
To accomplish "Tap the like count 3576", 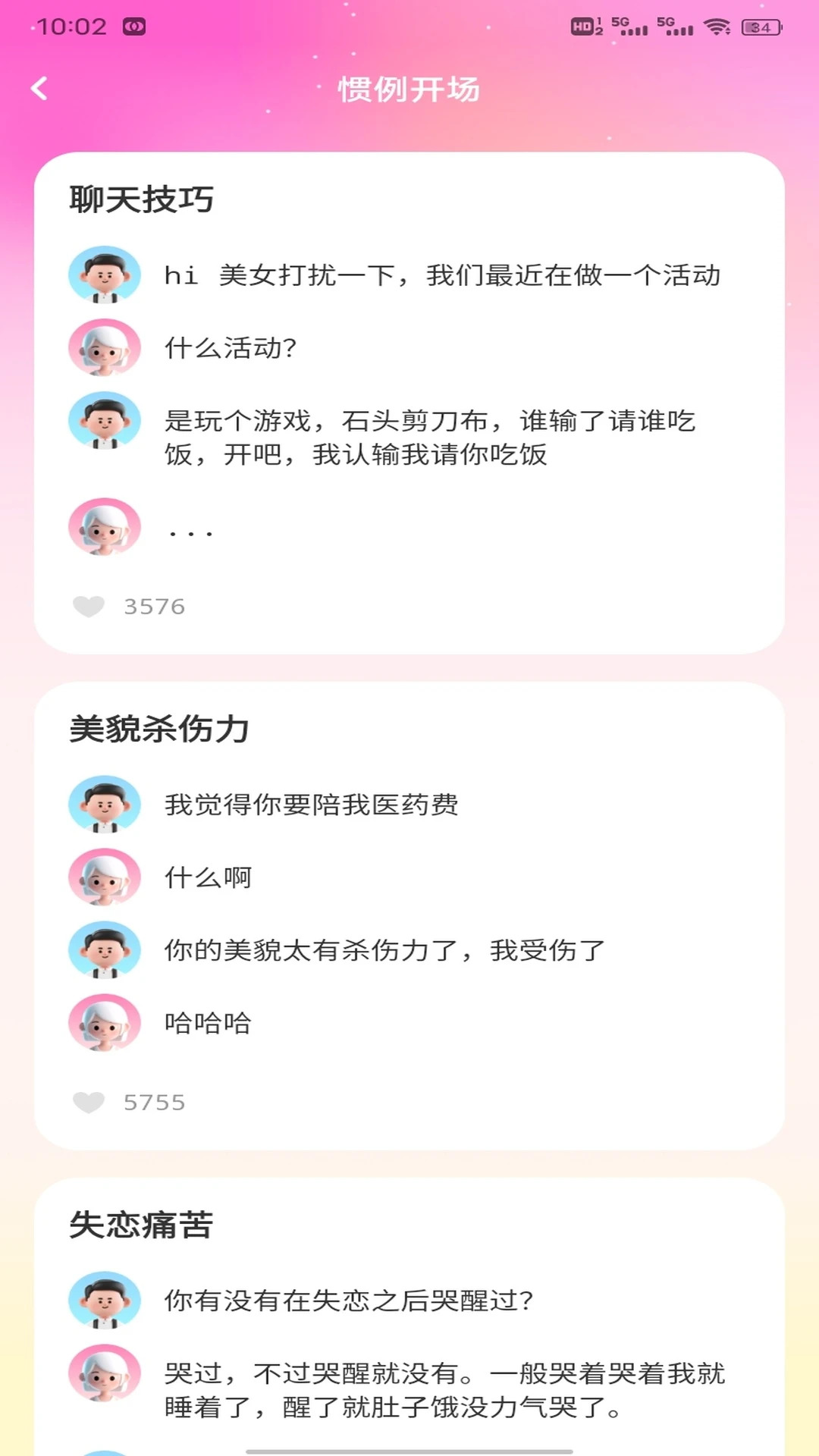I will coord(155,607).
